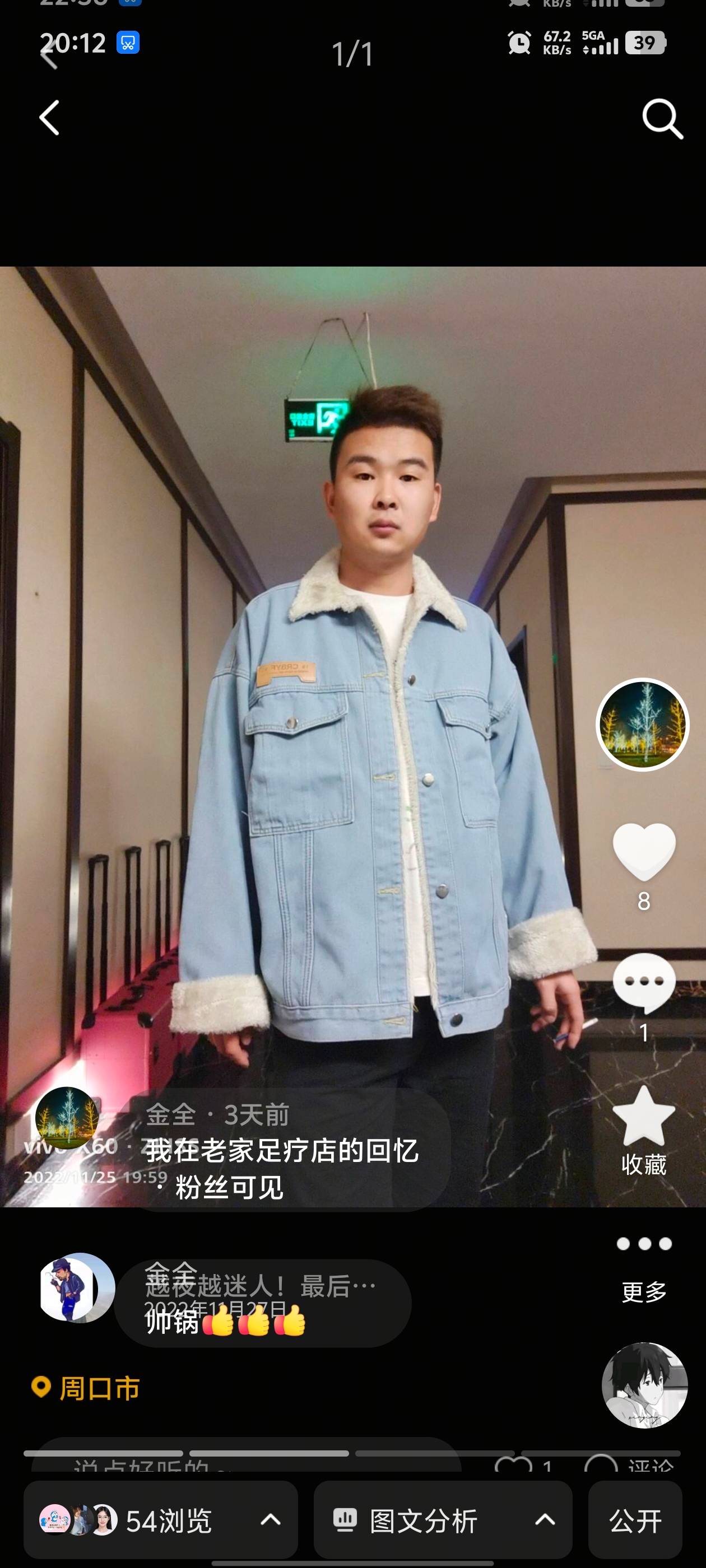Like this post with the heart
The width and height of the screenshot is (706, 1568).
(643, 851)
